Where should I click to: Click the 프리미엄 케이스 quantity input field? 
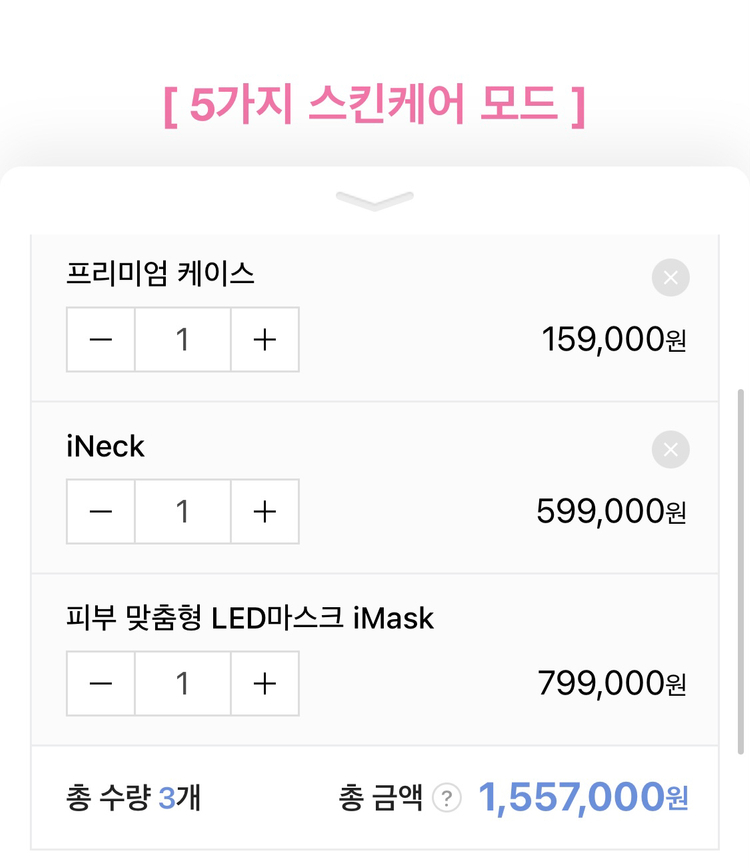pyautogui.click(x=182, y=340)
